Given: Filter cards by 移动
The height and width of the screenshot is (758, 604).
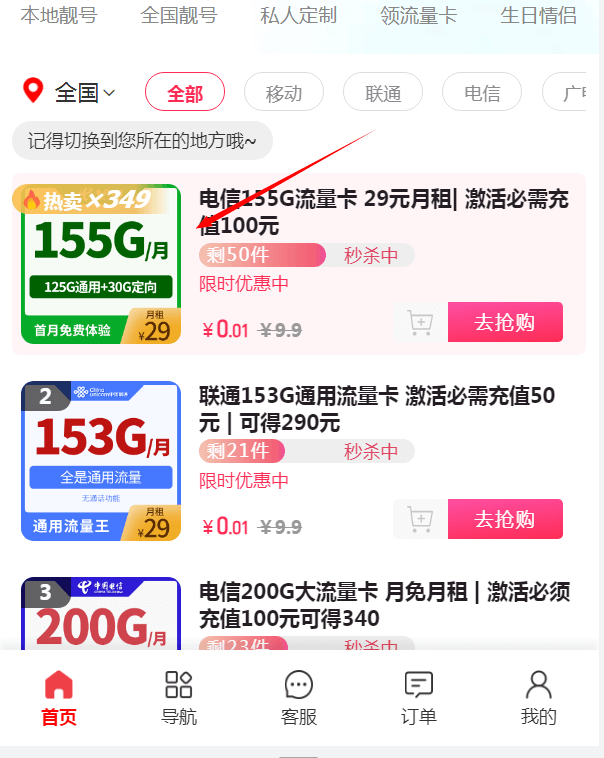Looking at the screenshot, I should [x=284, y=93].
